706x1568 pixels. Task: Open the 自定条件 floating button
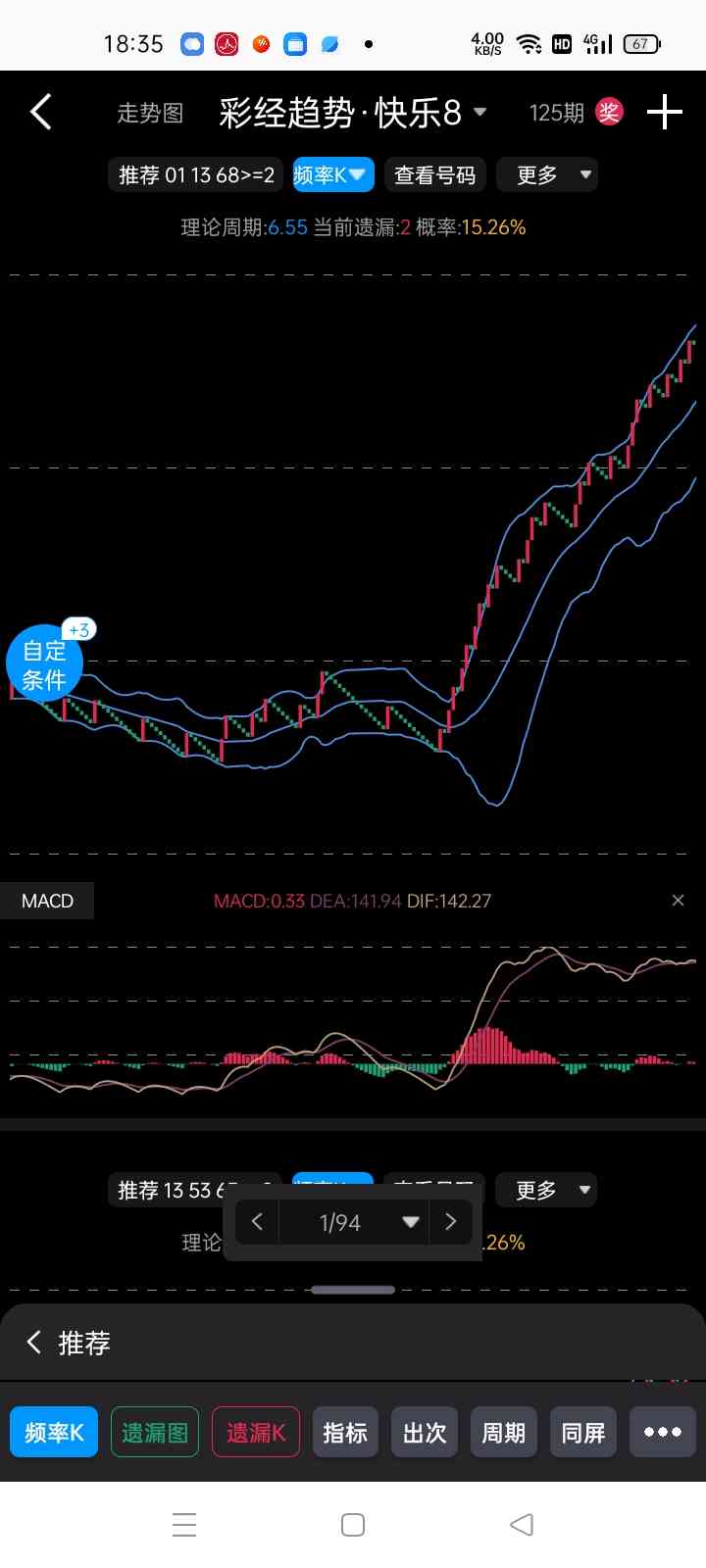44,664
